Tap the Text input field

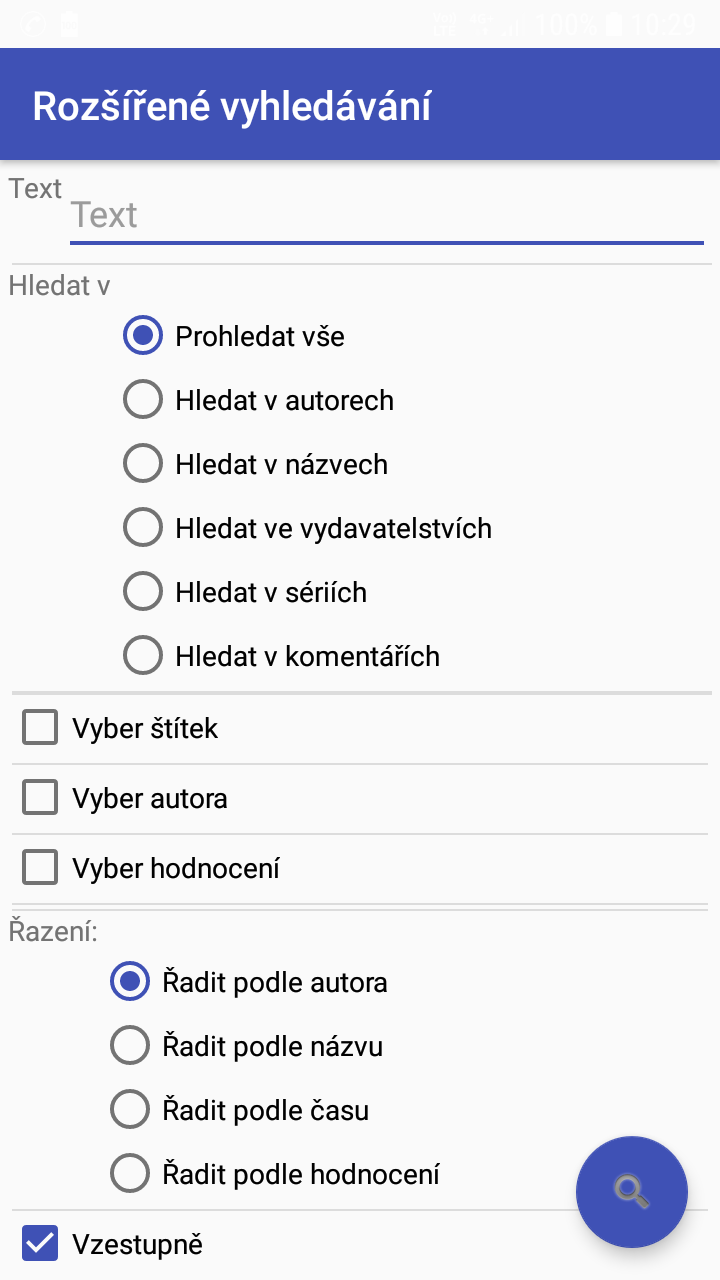tap(387, 216)
